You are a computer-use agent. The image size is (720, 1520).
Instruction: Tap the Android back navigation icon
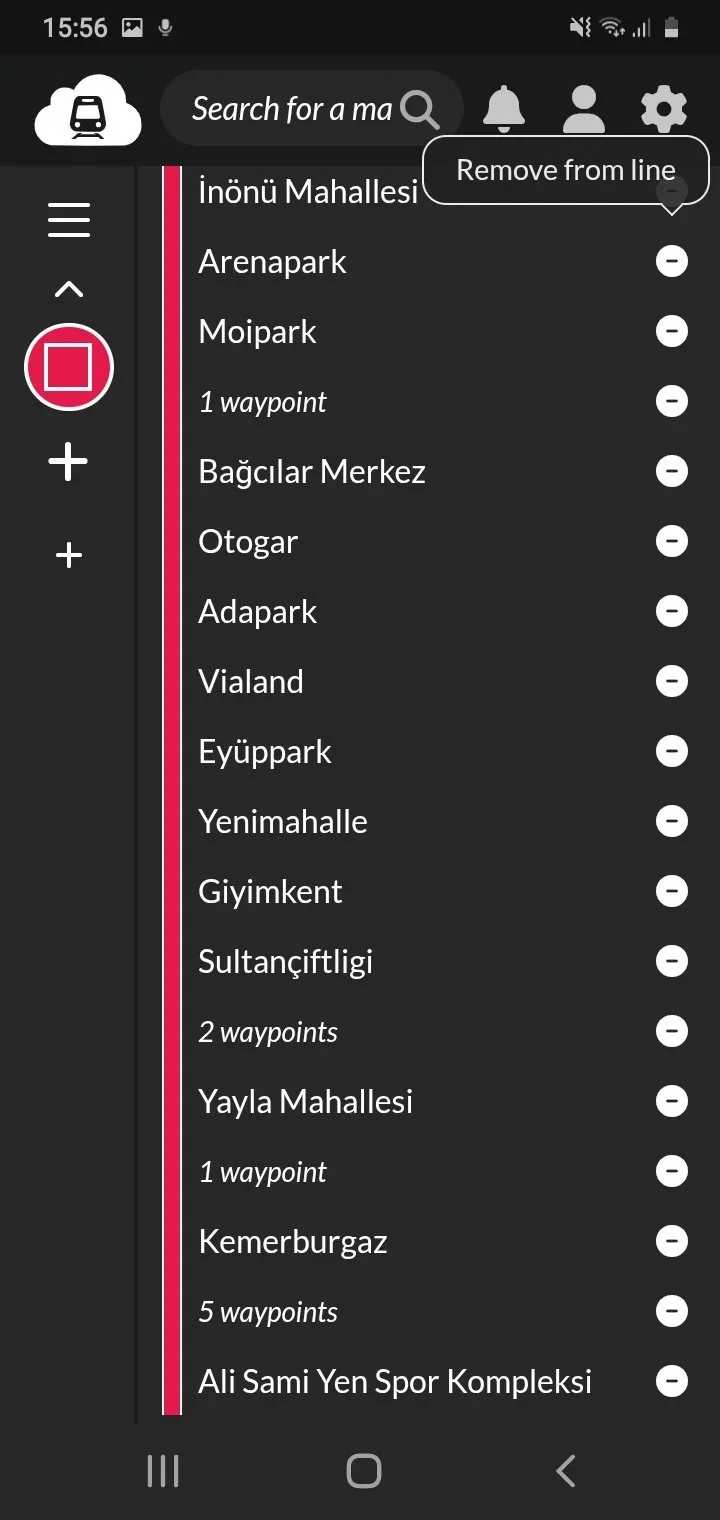click(565, 1470)
